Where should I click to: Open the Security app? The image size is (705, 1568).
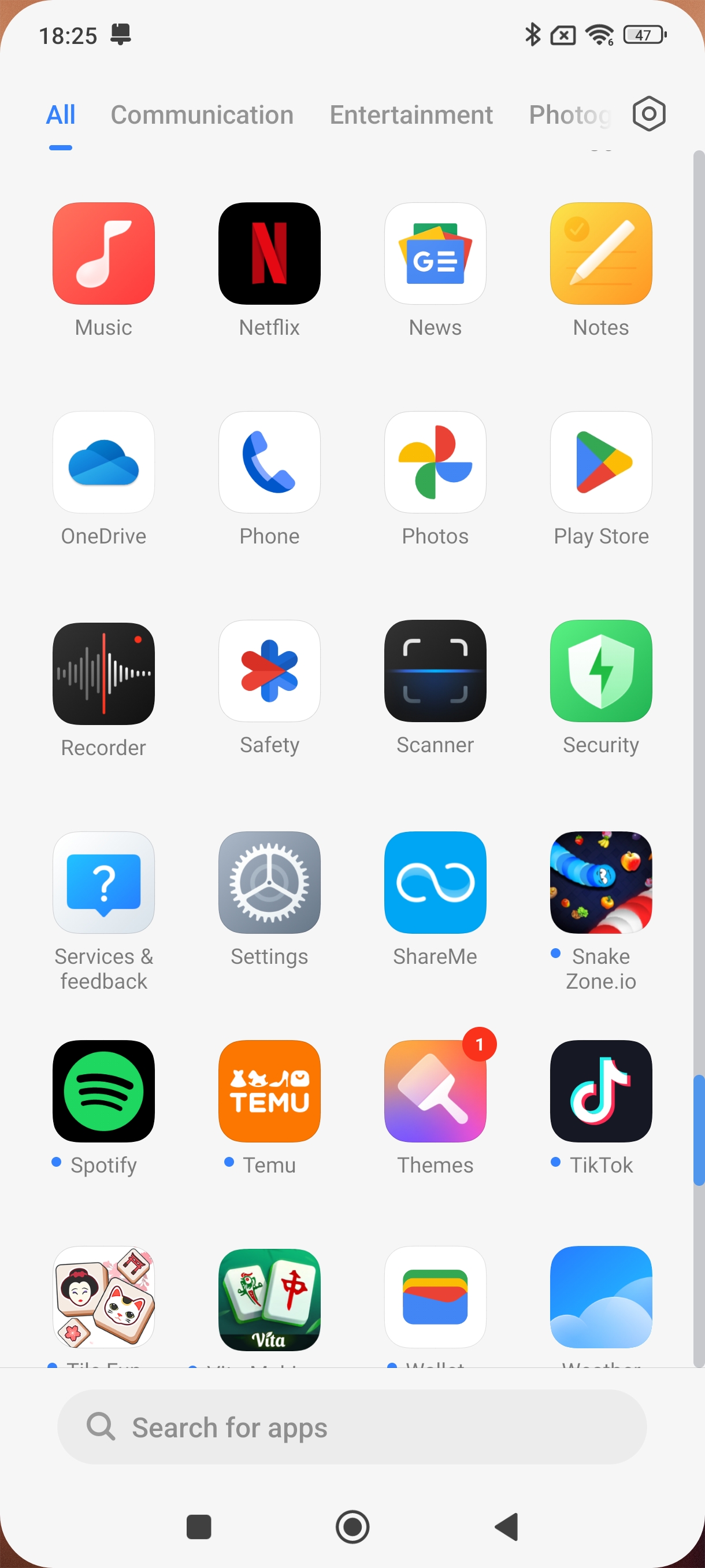pos(600,671)
